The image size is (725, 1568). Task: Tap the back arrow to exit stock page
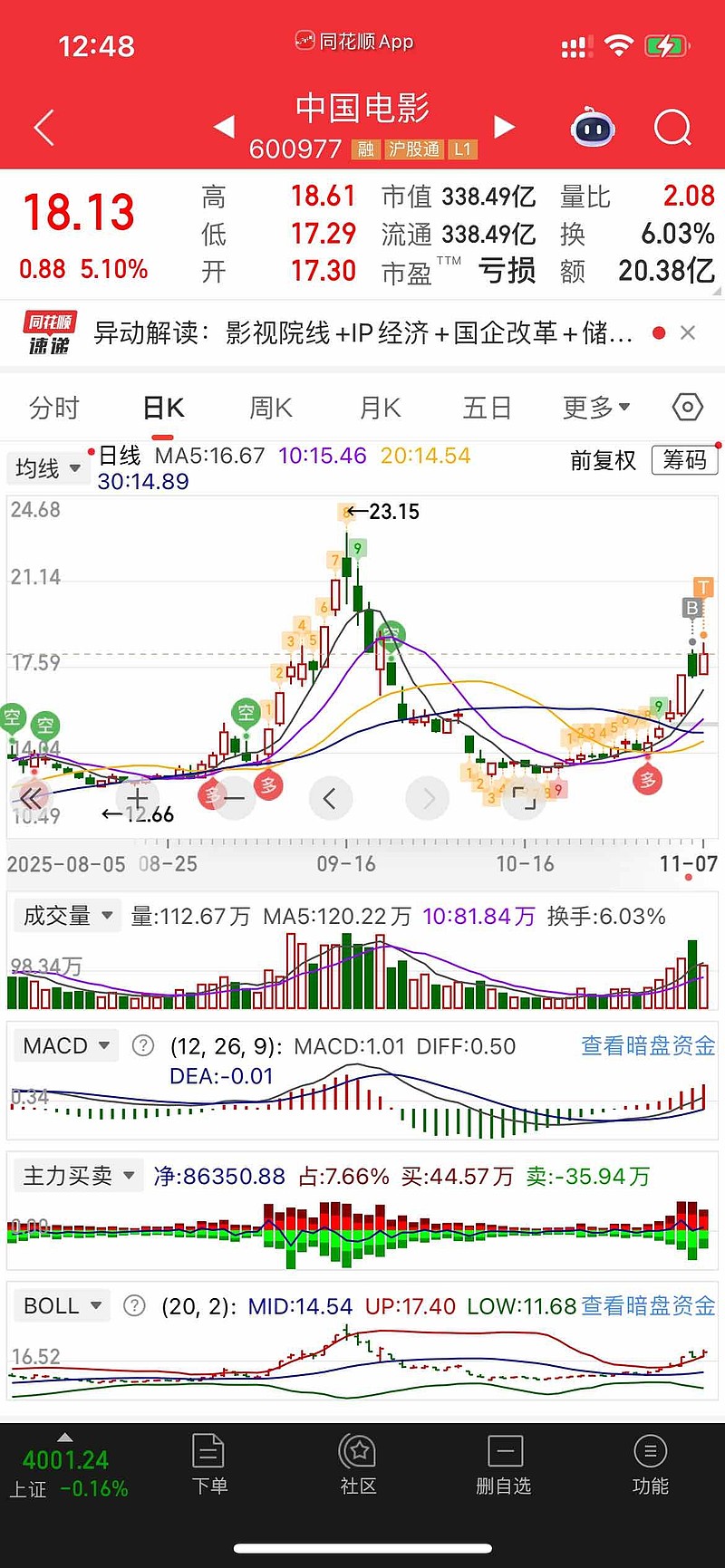click(x=42, y=127)
